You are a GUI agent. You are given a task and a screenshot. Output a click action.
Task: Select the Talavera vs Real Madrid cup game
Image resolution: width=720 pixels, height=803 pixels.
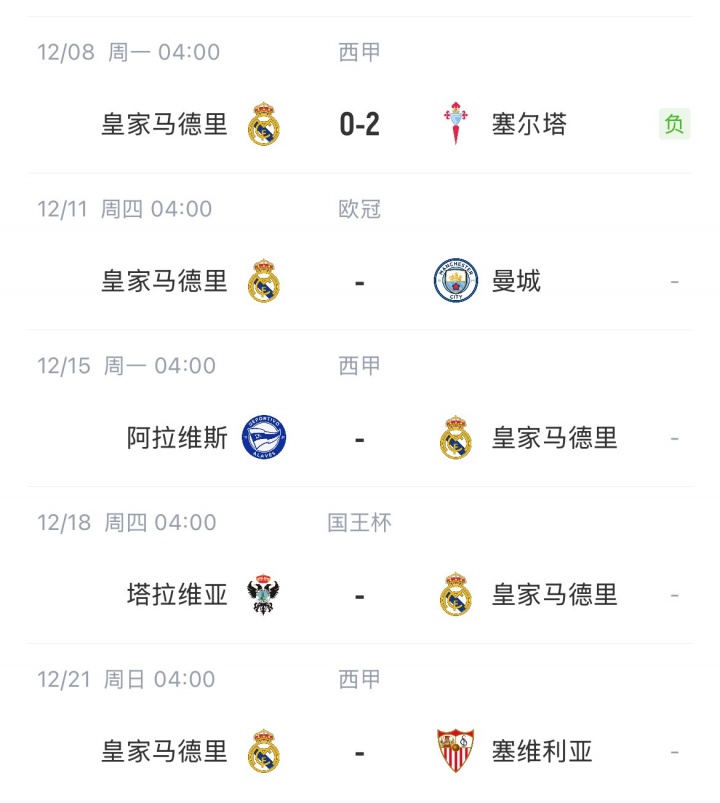[359, 595]
